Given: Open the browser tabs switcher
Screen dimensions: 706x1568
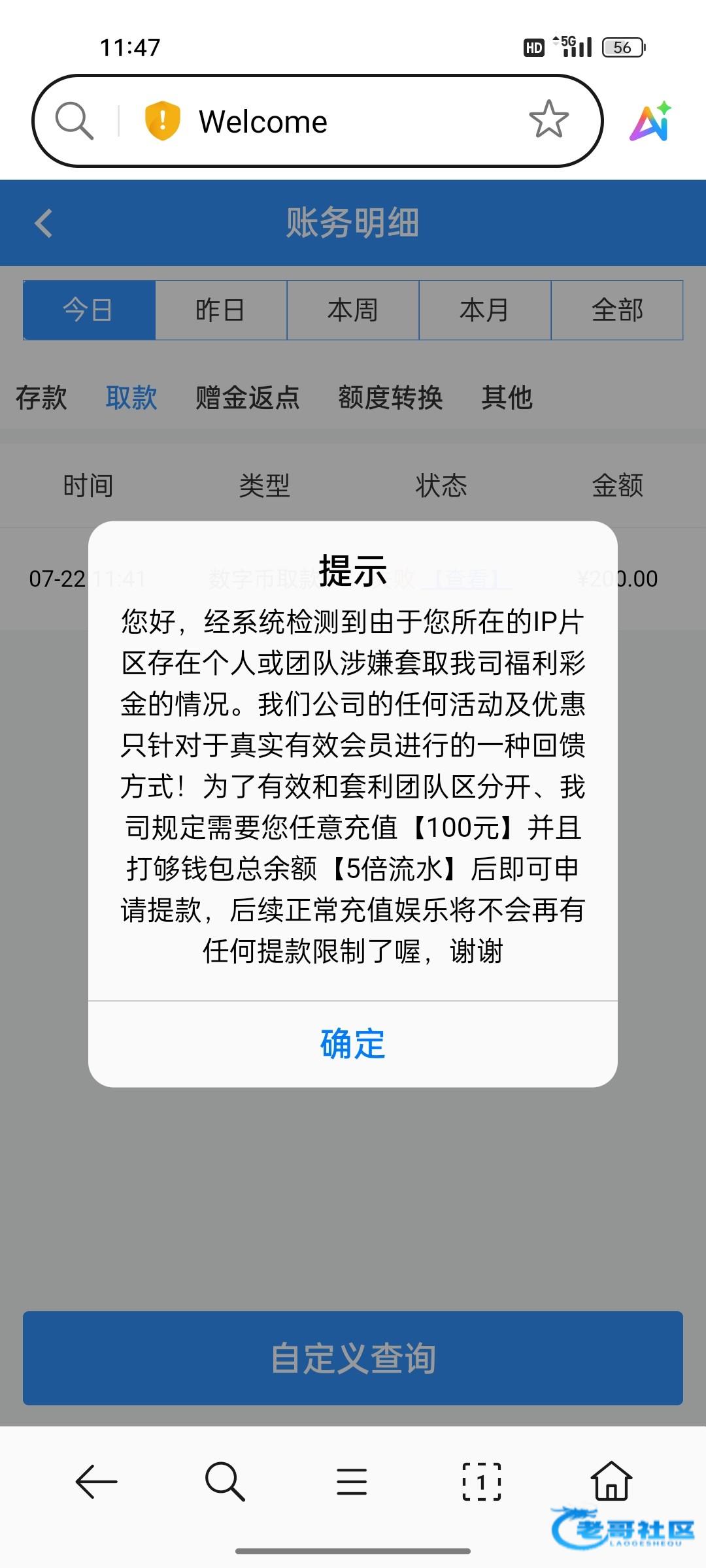Looking at the screenshot, I should pos(482,1481).
